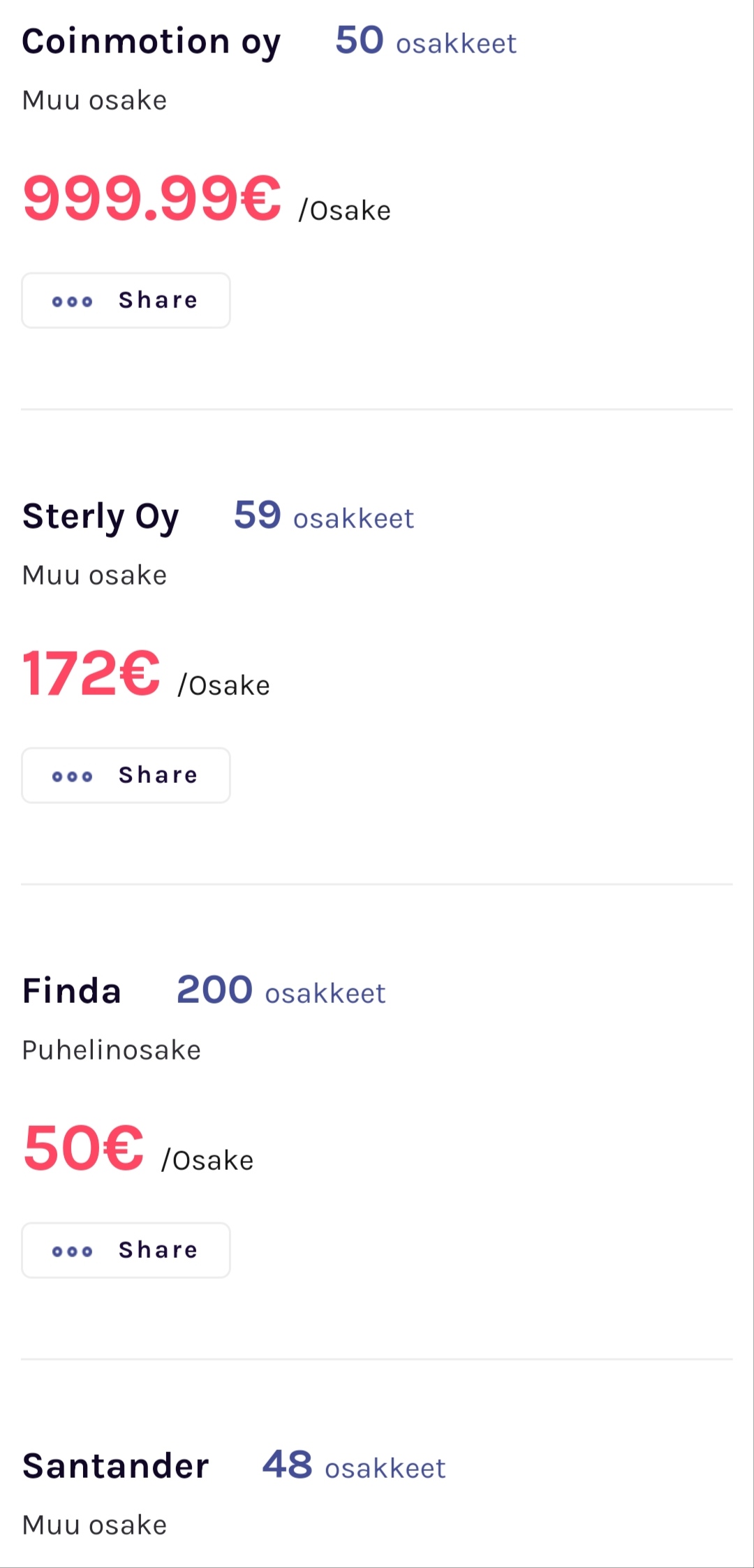Share the Sterly Oy listing

[126, 775]
